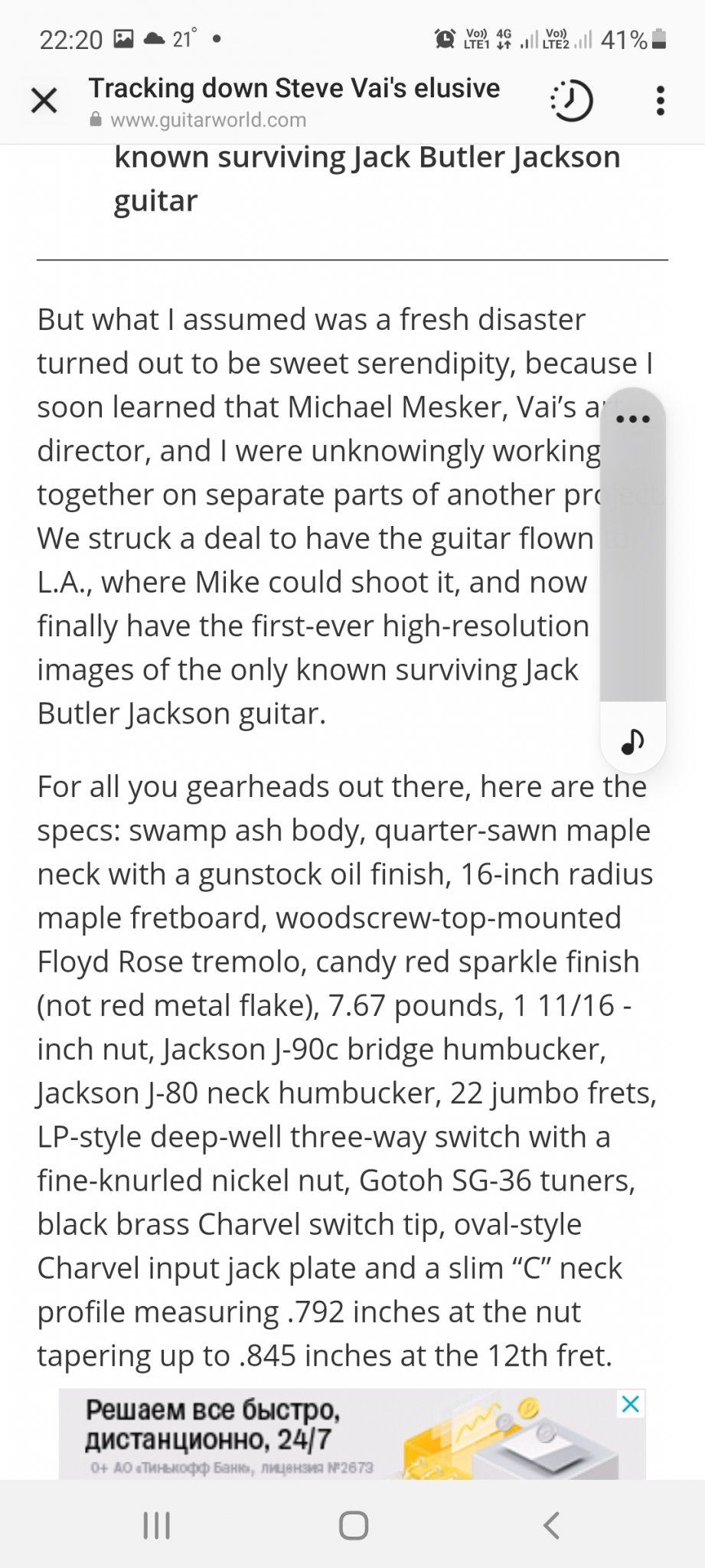Go back with the system back arrow
Screen dimensions: 705x1568
pos(551,1525)
